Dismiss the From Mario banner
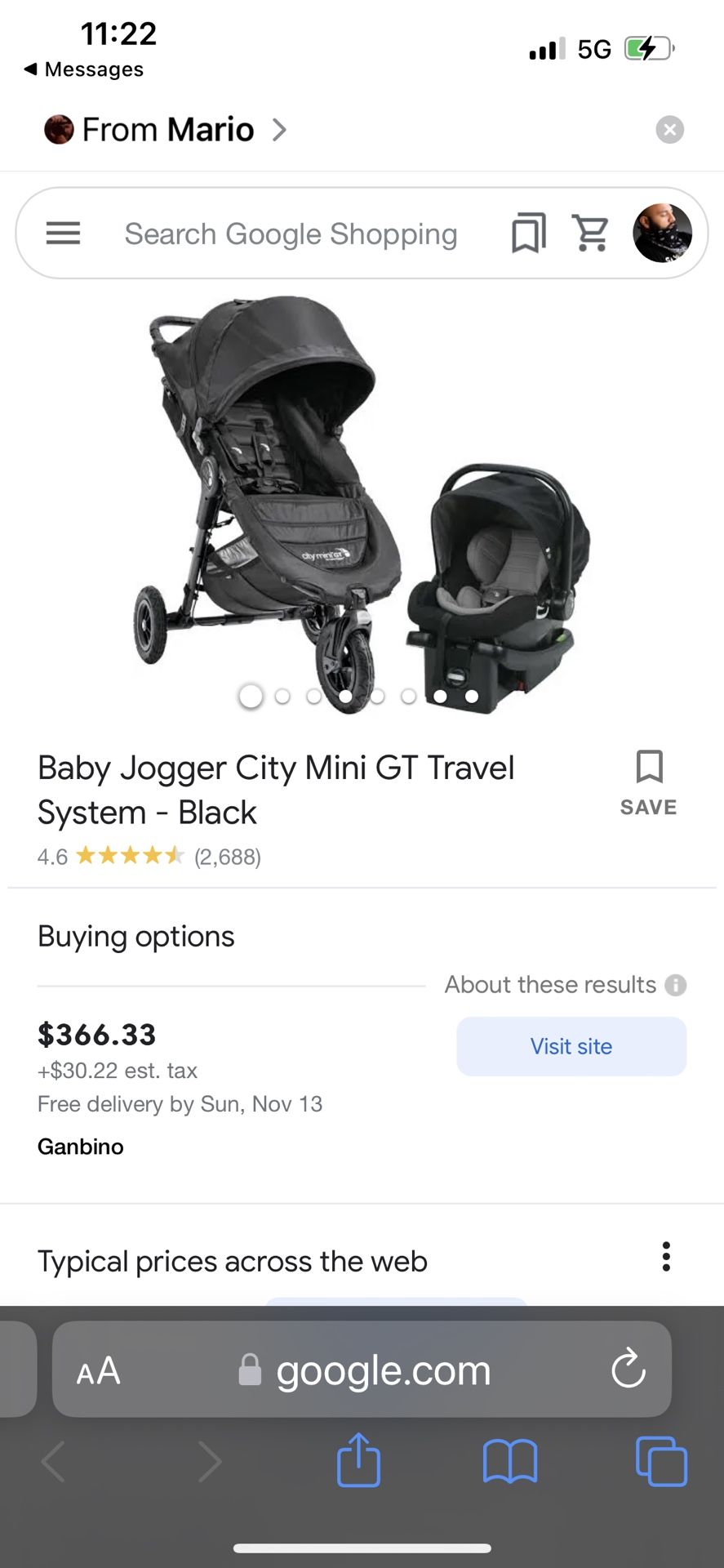This screenshot has height=1568, width=724. pos(669,130)
